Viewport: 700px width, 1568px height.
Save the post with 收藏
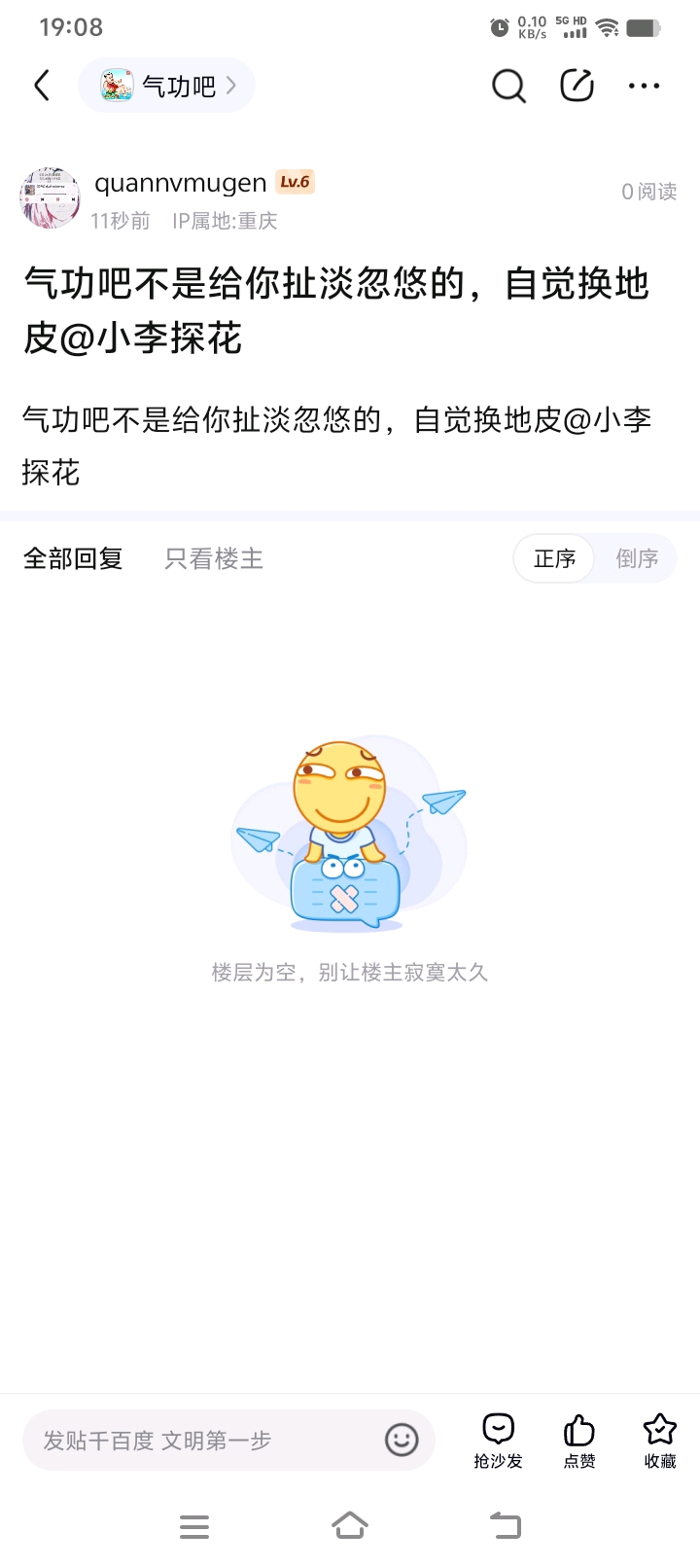click(660, 1440)
